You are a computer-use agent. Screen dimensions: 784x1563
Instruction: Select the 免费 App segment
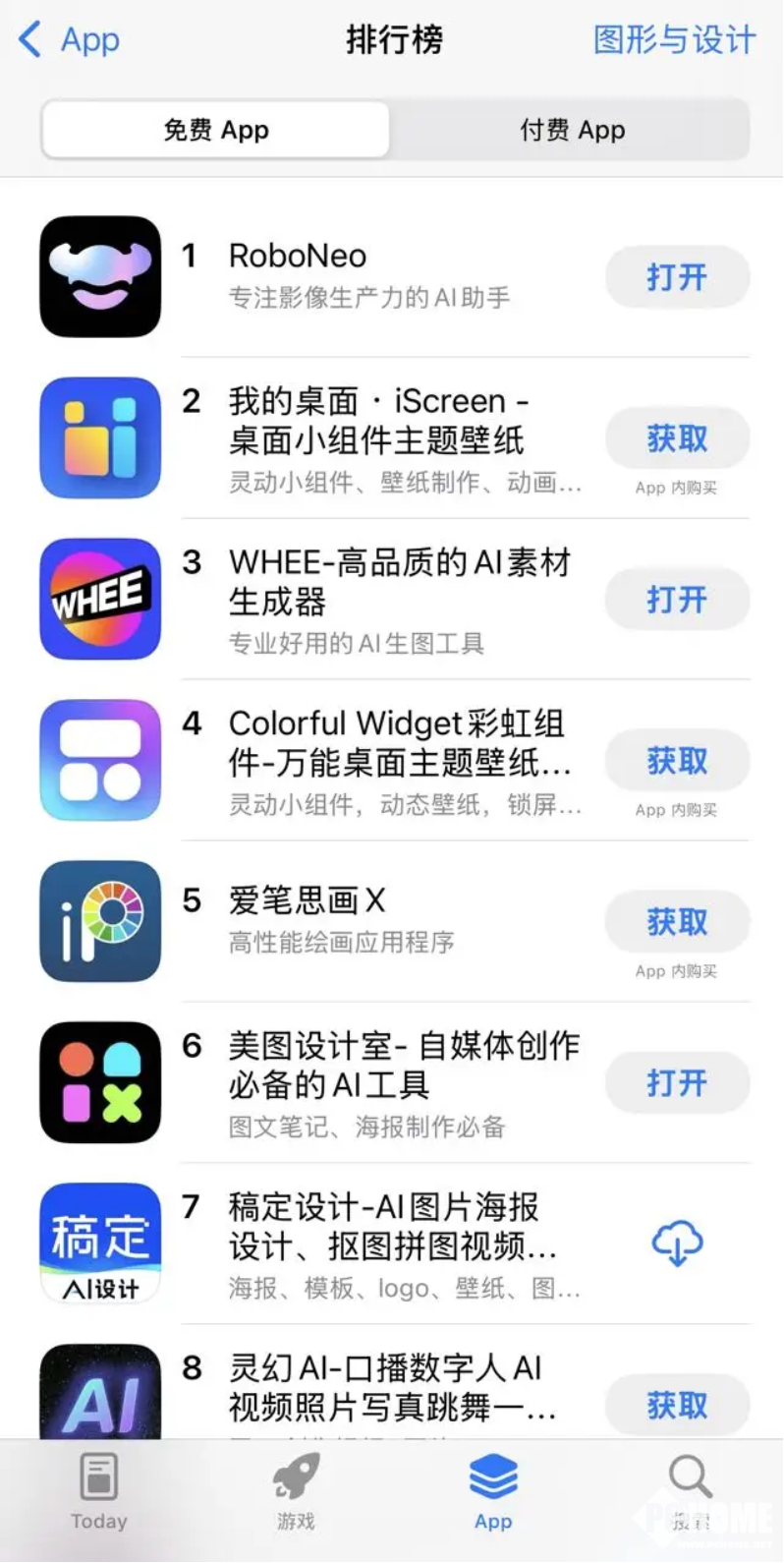216,130
